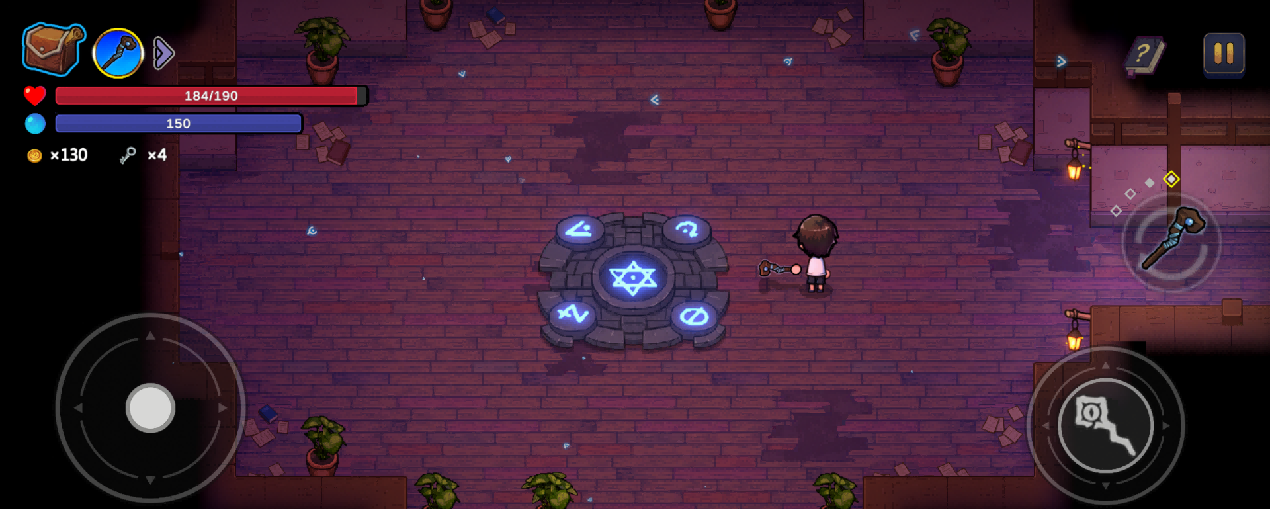
Task: Tap the weapon swap staff button
Action: pos(1171,241)
